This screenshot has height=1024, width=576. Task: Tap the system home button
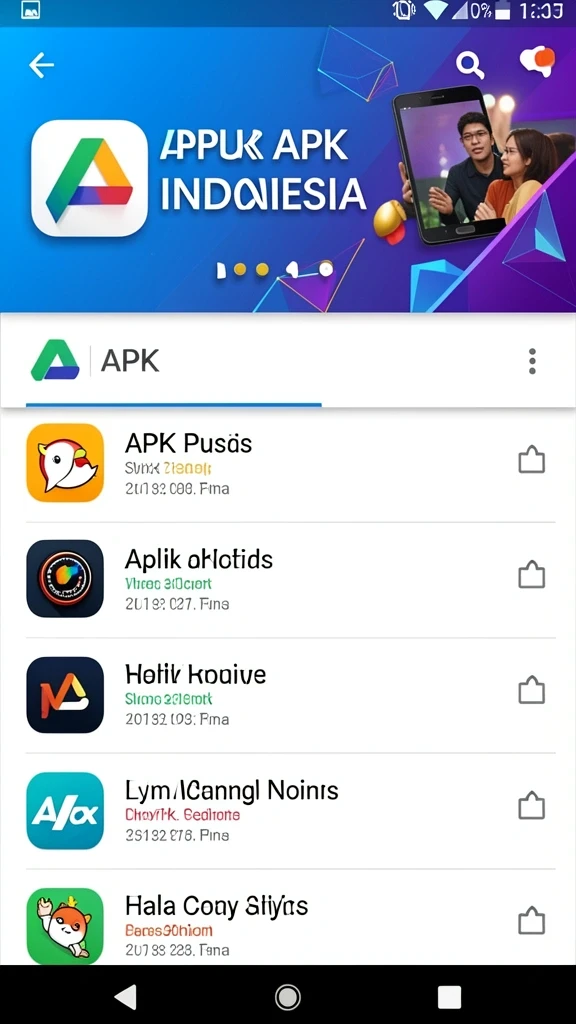[x=287, y=997]
